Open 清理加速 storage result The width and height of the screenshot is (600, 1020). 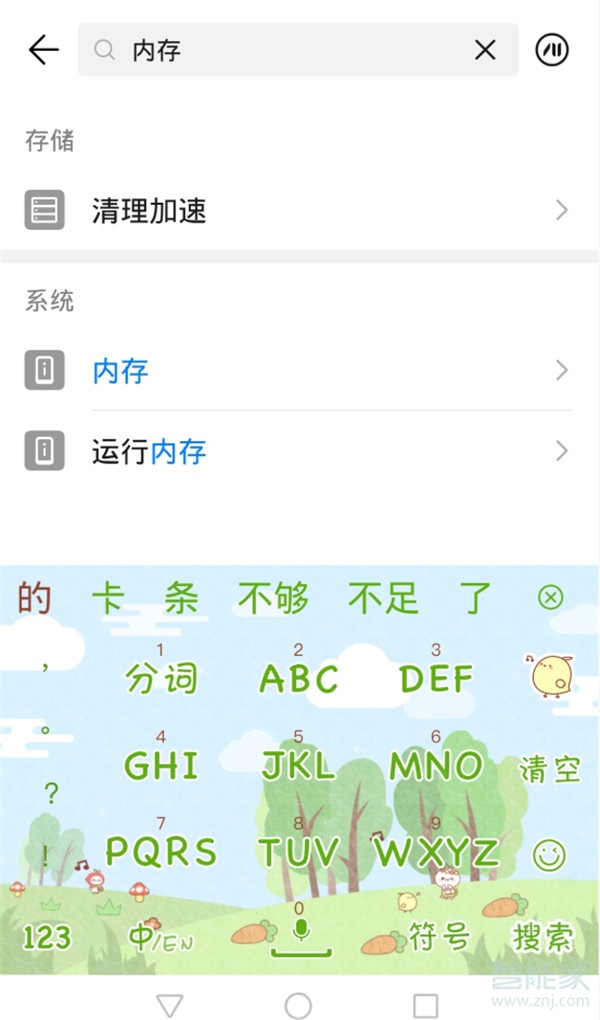[x=298, y=210]
